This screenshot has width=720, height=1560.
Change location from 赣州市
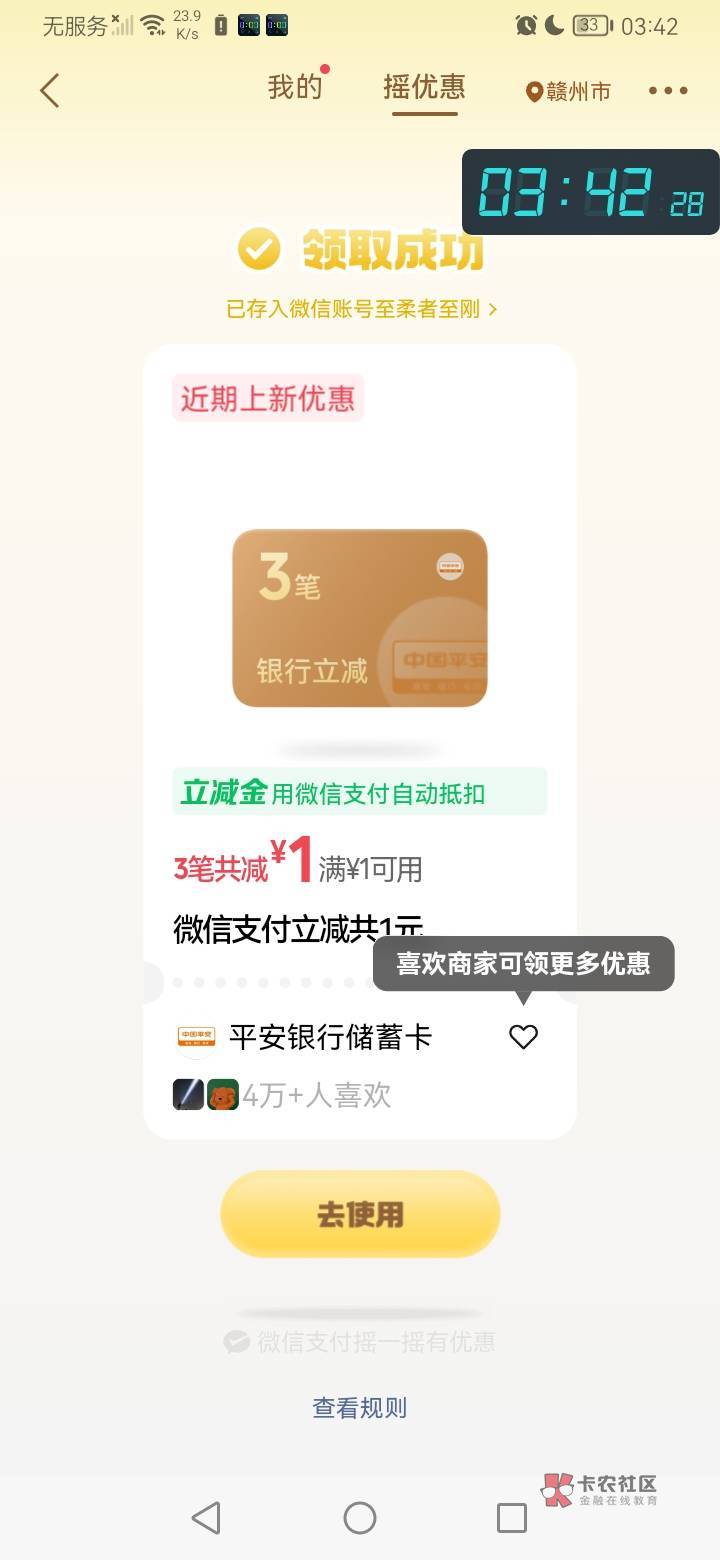[568, 92]
